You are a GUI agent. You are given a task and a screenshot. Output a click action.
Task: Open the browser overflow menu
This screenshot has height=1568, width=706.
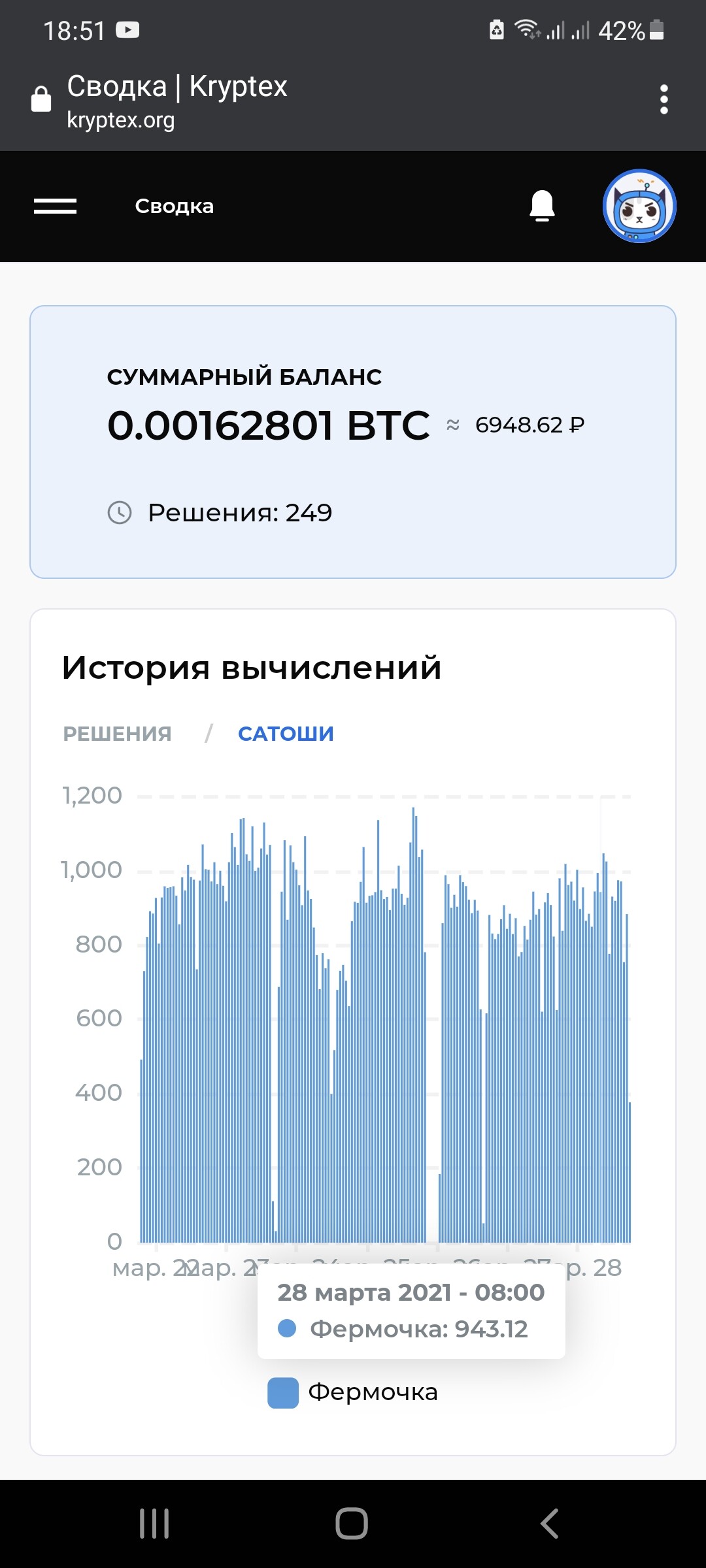pos(664,100)
